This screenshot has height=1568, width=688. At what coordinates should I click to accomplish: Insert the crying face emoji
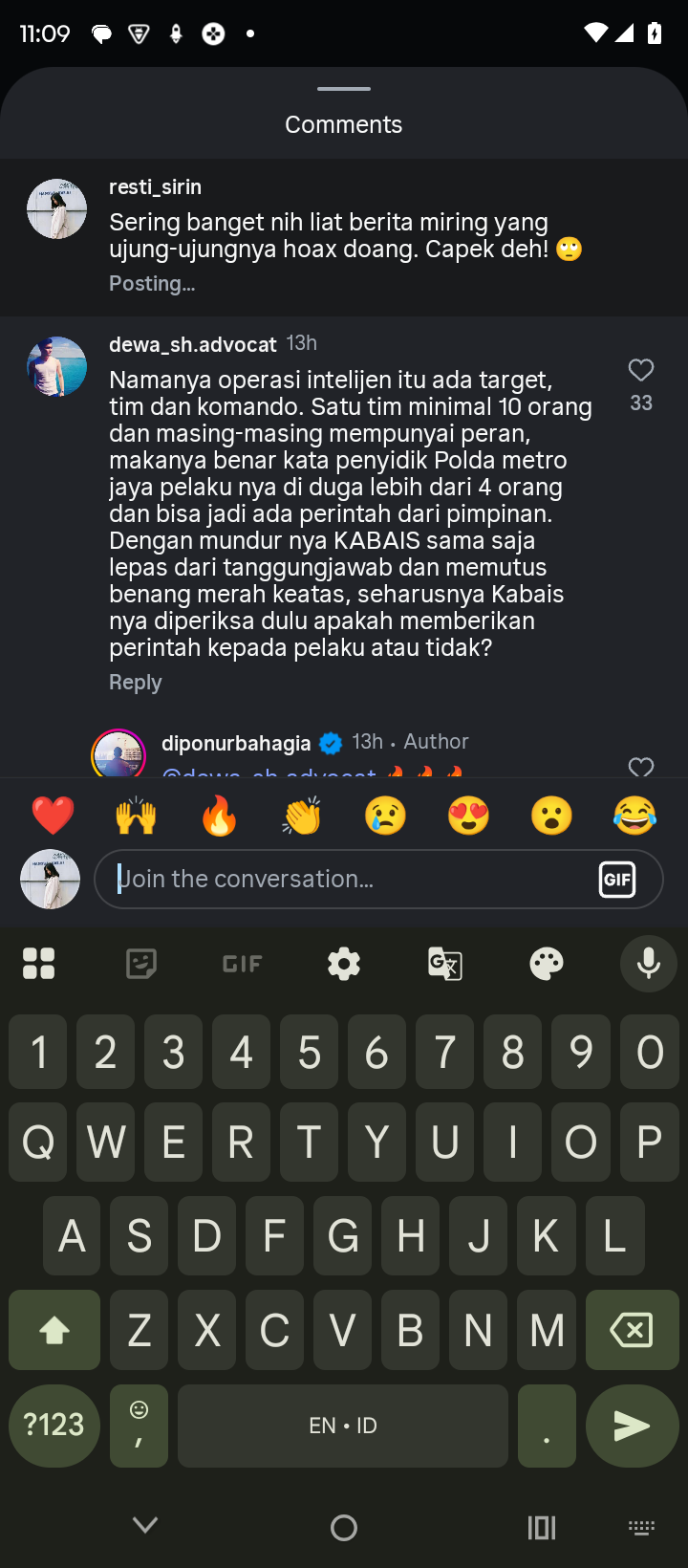[385, 817]
